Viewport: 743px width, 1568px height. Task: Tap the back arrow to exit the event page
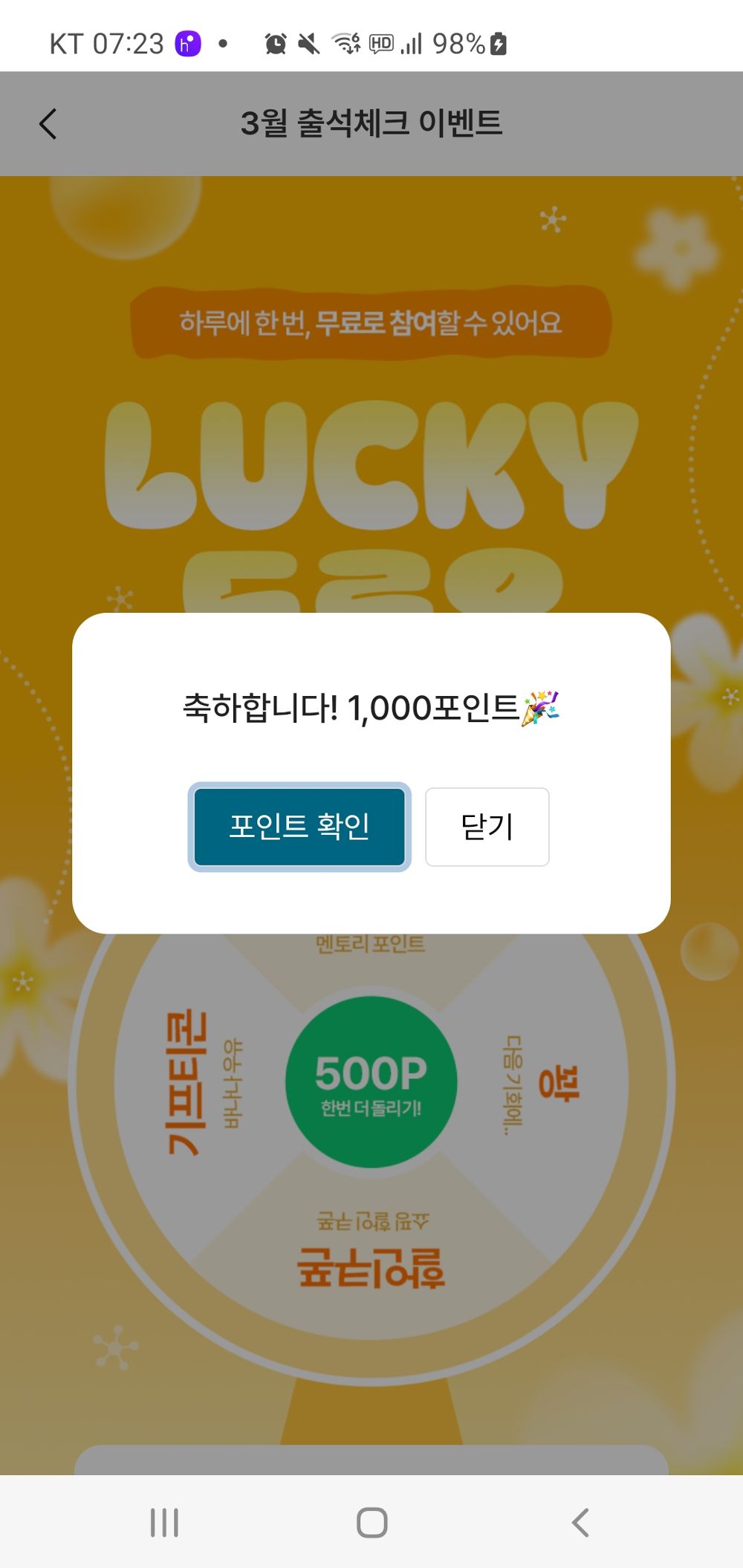(48, 123)
